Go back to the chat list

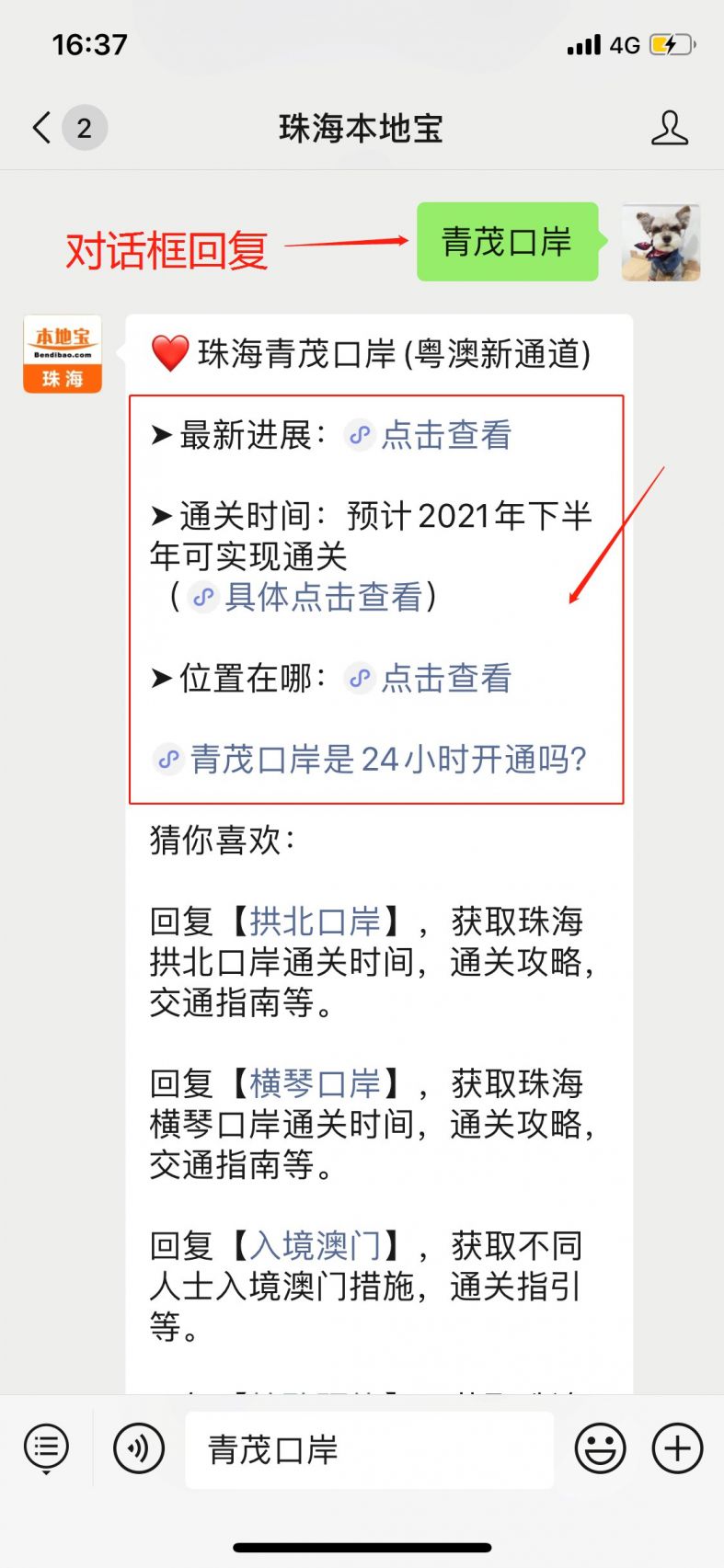pos(42,128)
